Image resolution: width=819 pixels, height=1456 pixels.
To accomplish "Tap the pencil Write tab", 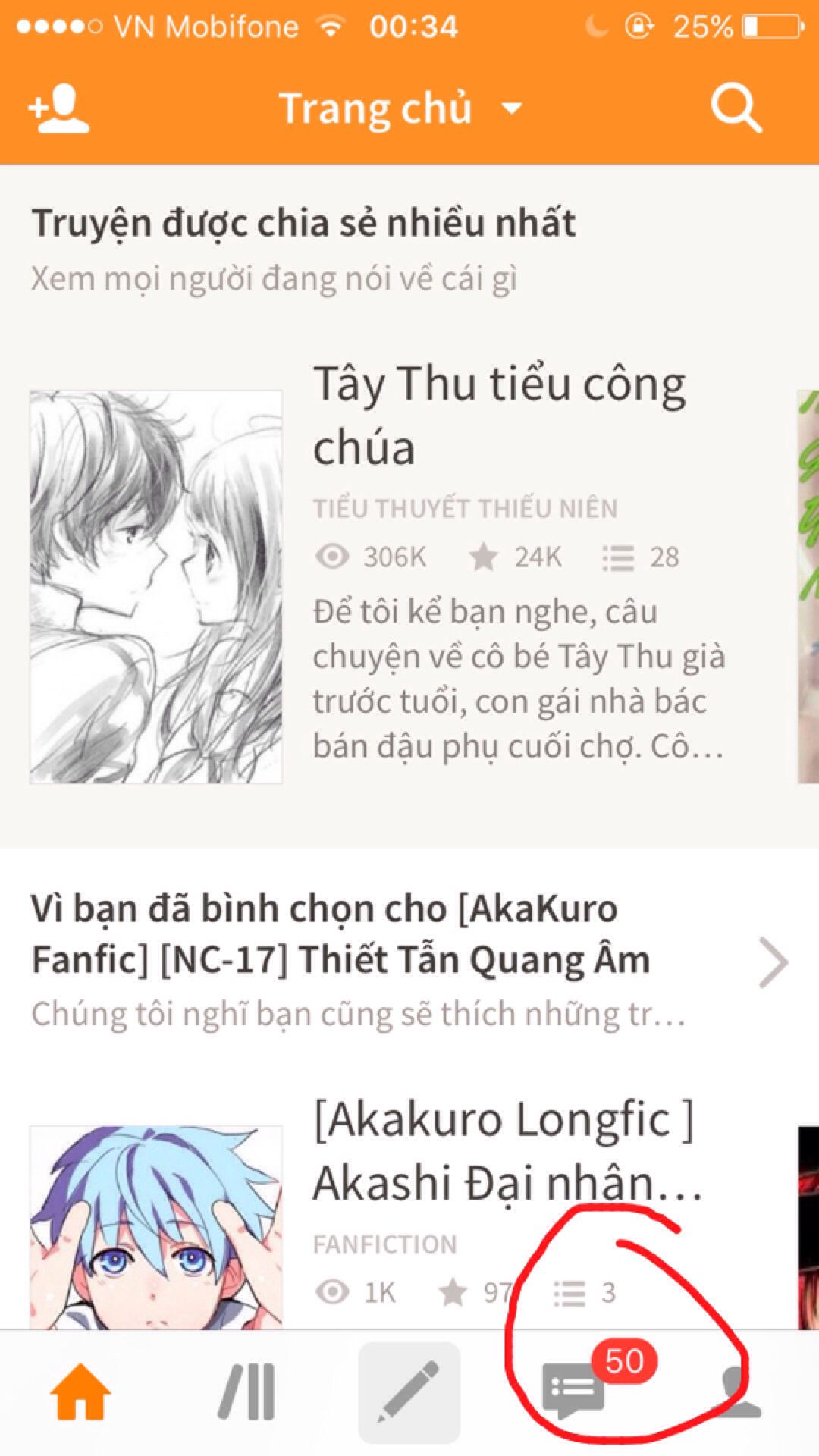I will pos(409,1392).
